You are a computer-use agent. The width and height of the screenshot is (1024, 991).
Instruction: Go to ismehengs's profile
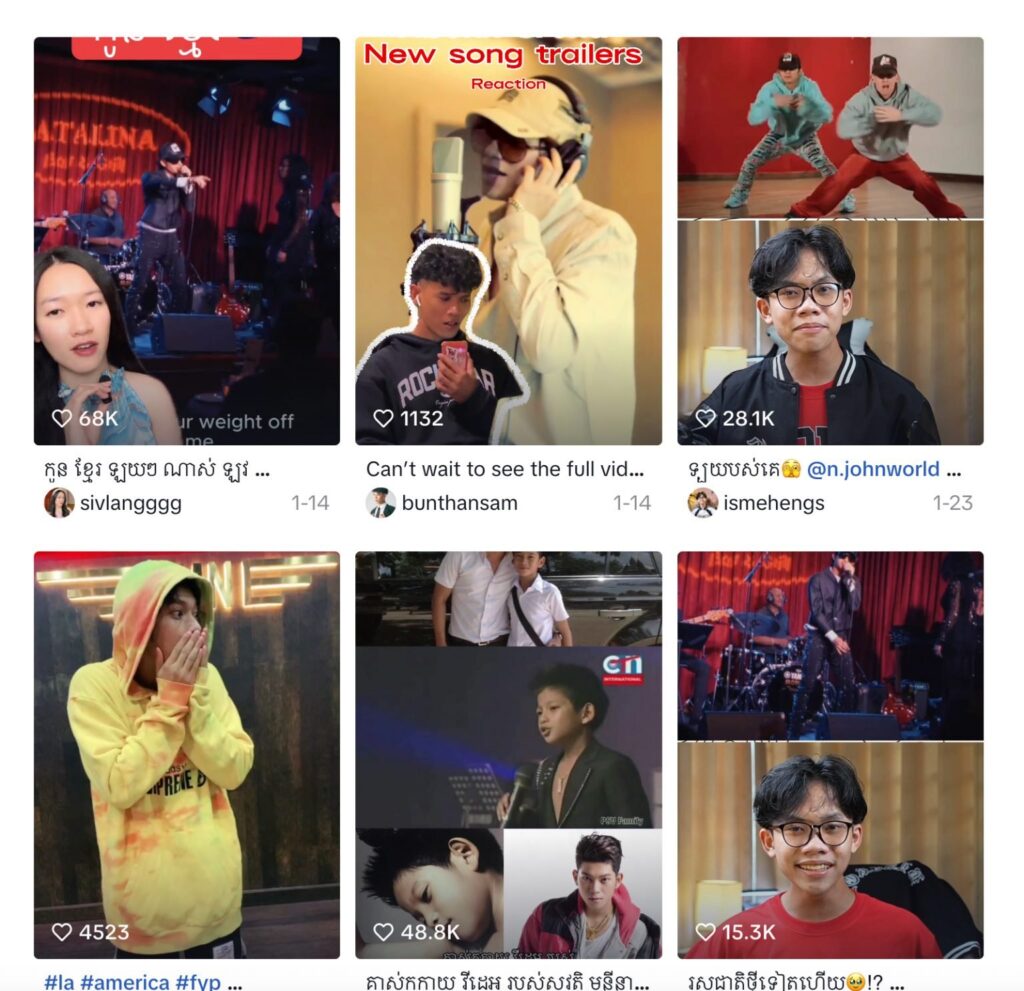point(773,503)
